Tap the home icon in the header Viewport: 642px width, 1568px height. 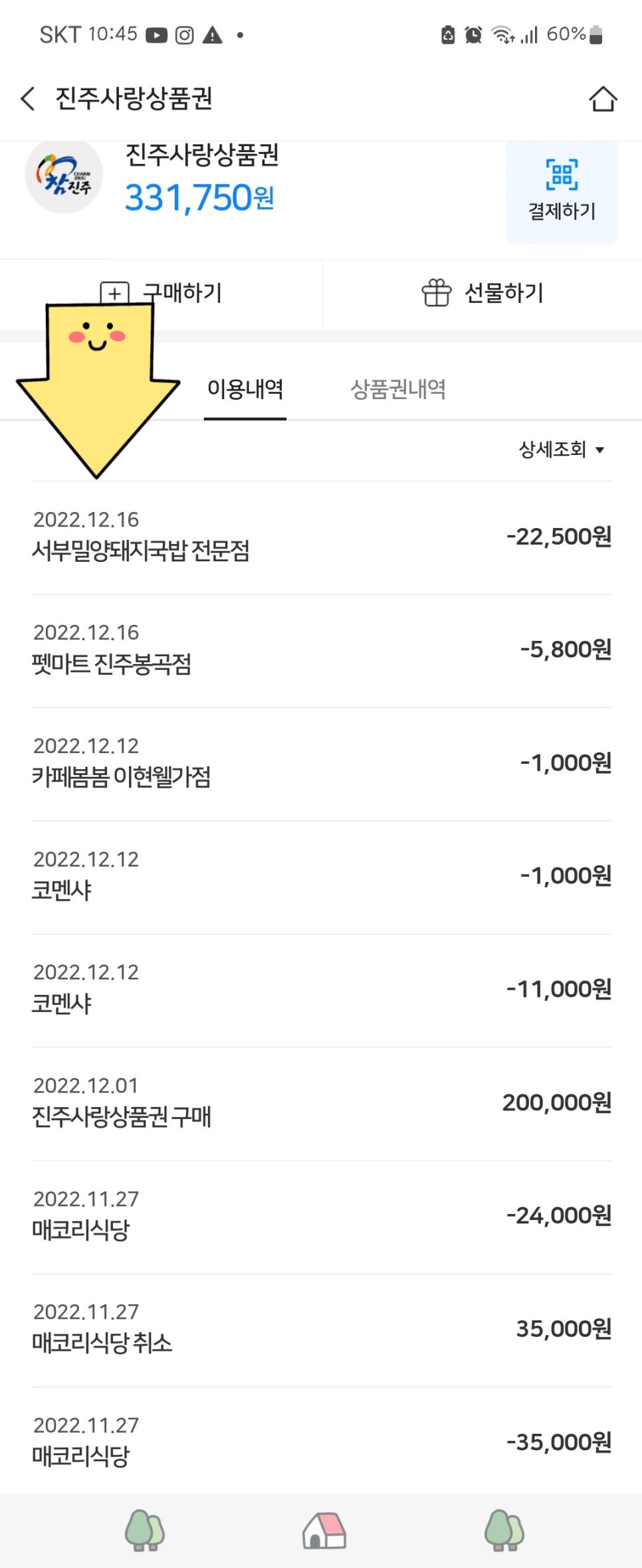click(602, 99)
